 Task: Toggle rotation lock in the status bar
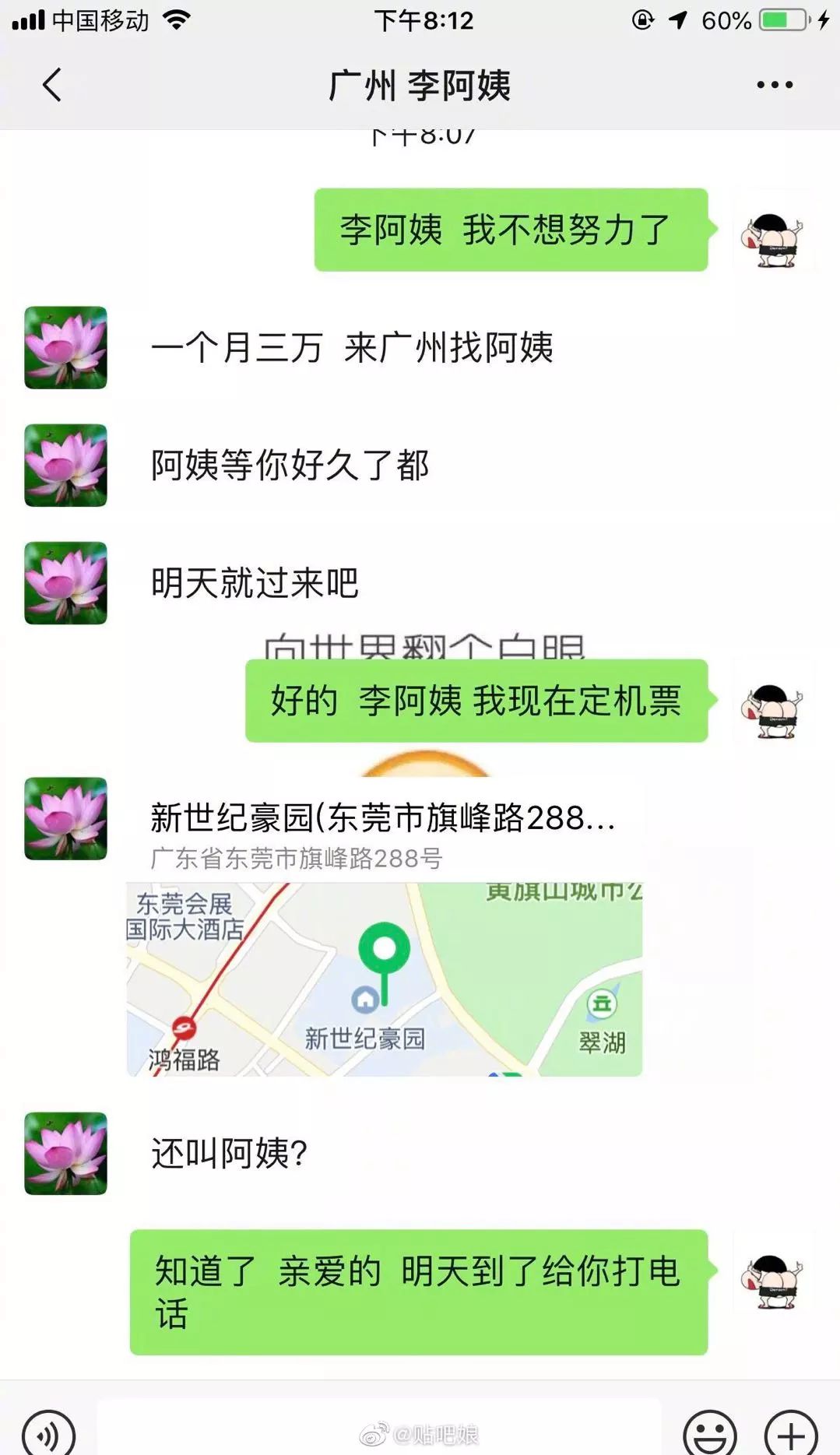(641, 22)
